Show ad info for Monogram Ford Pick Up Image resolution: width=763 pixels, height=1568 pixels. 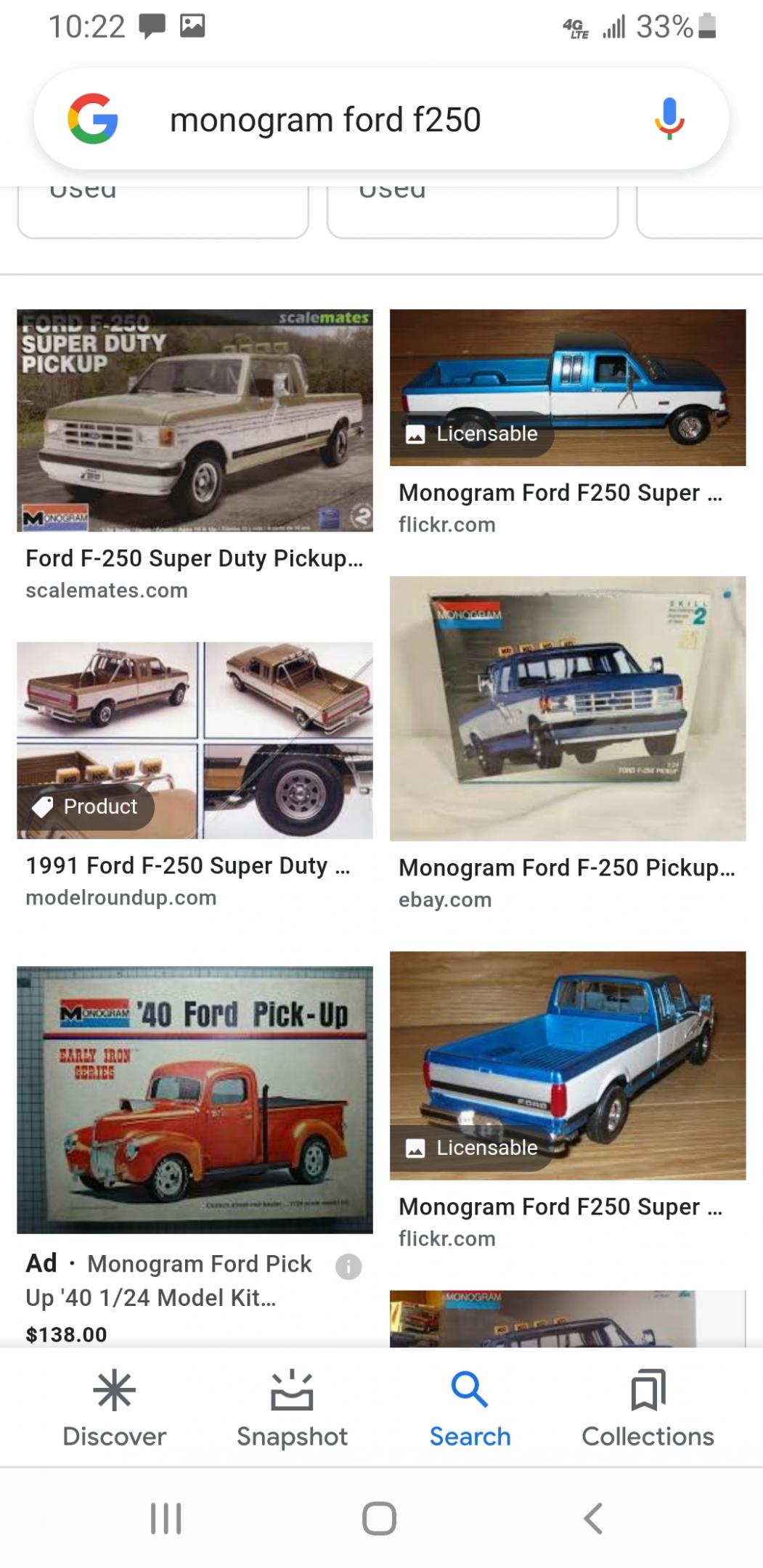pos(348,1267)
